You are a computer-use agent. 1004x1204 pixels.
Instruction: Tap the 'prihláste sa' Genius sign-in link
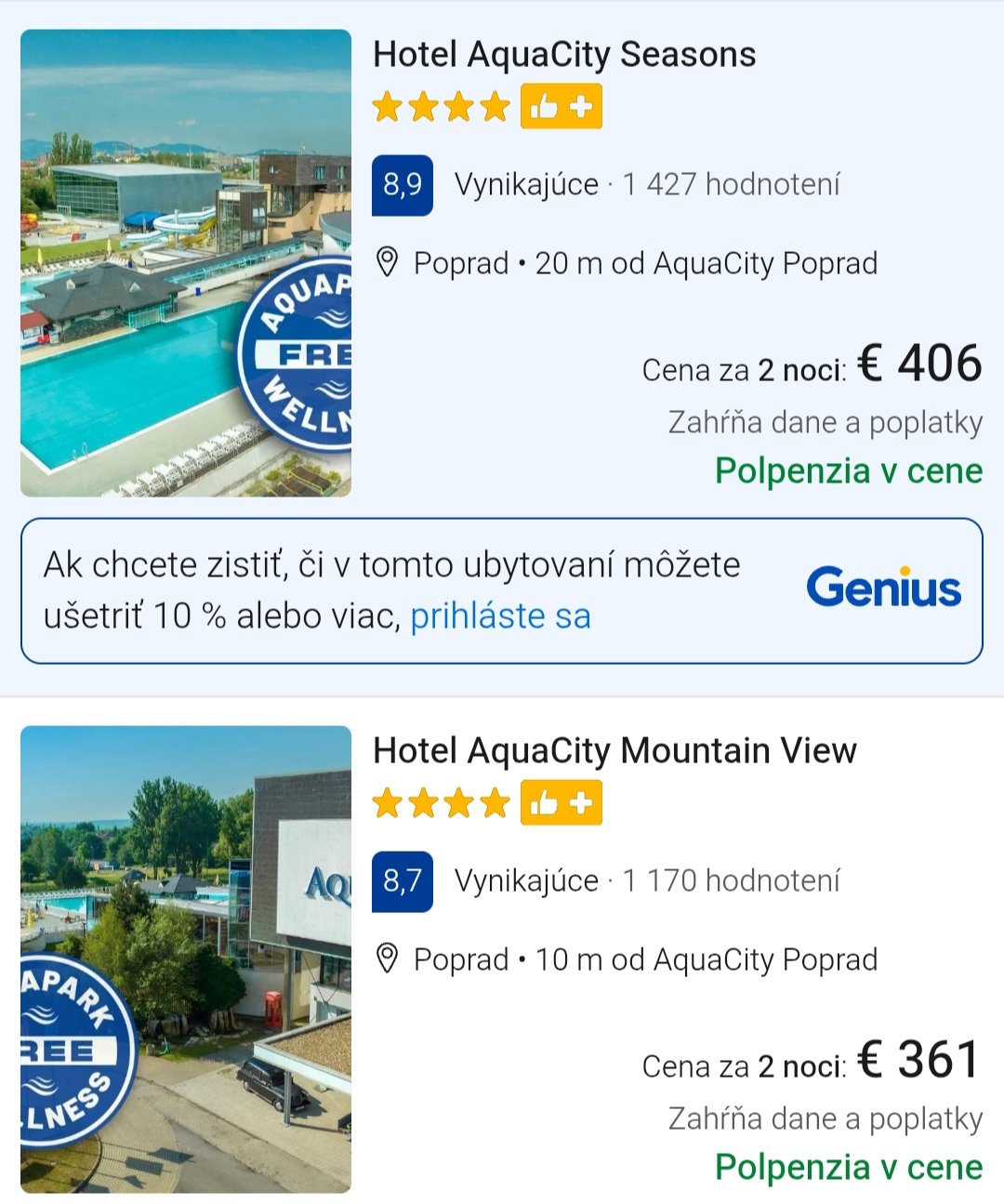tap(500, 616)
